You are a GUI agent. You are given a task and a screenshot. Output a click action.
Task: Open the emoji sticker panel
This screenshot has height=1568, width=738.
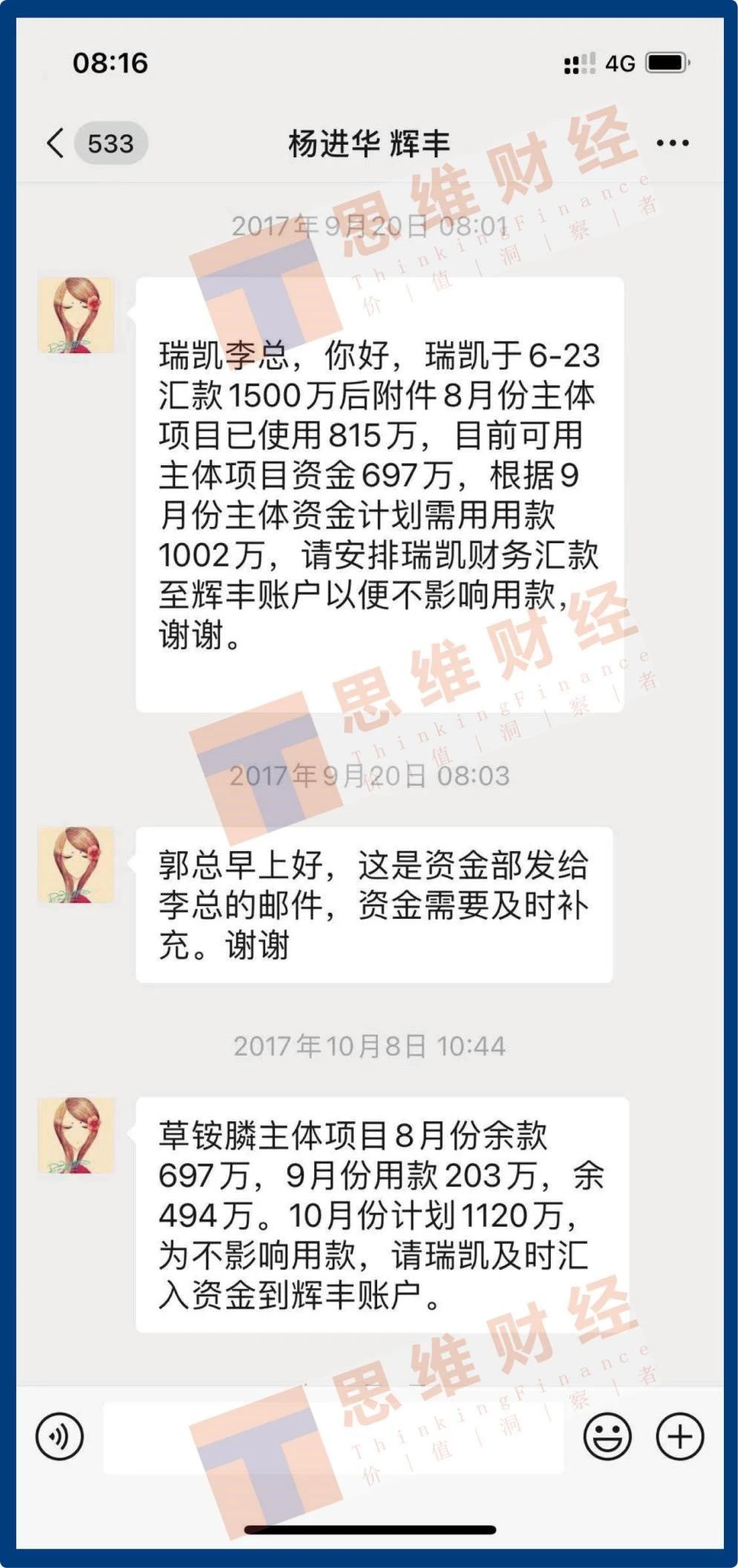pos(607,1436)
